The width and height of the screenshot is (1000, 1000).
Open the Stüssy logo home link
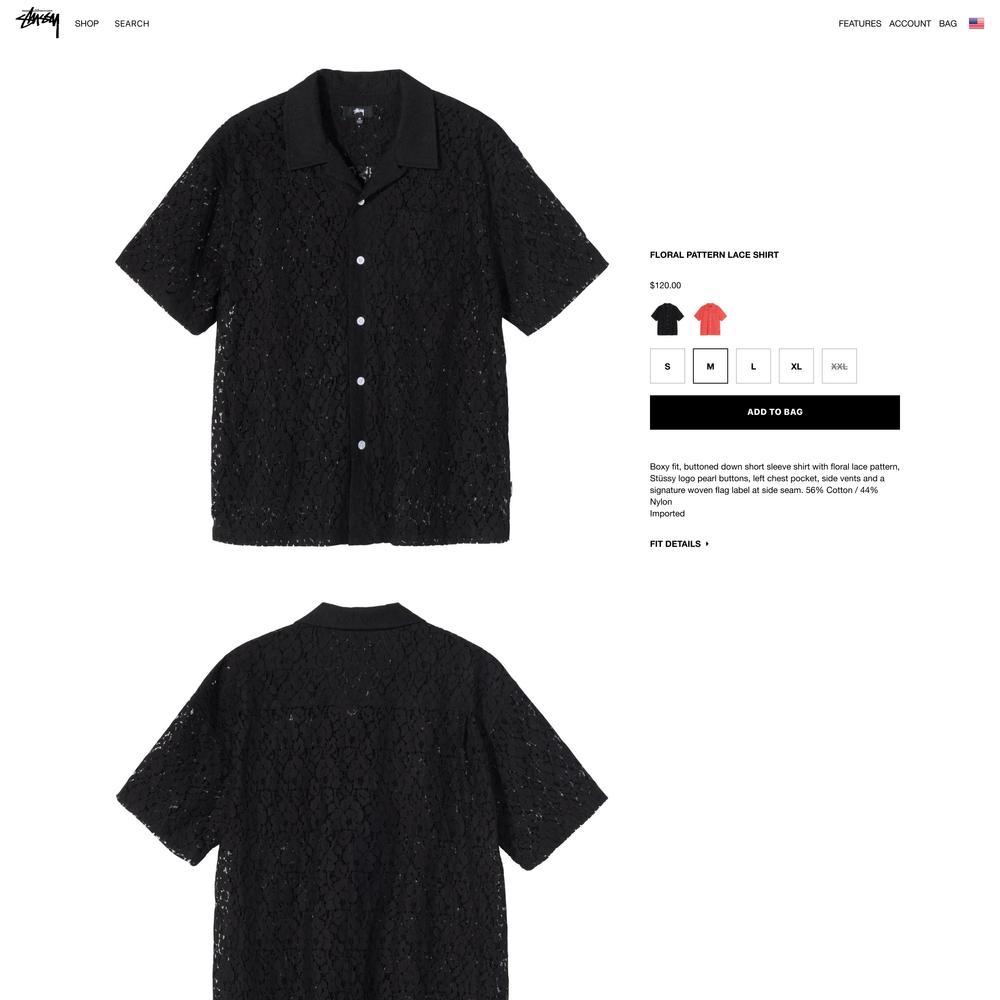[x=38, y=22]
